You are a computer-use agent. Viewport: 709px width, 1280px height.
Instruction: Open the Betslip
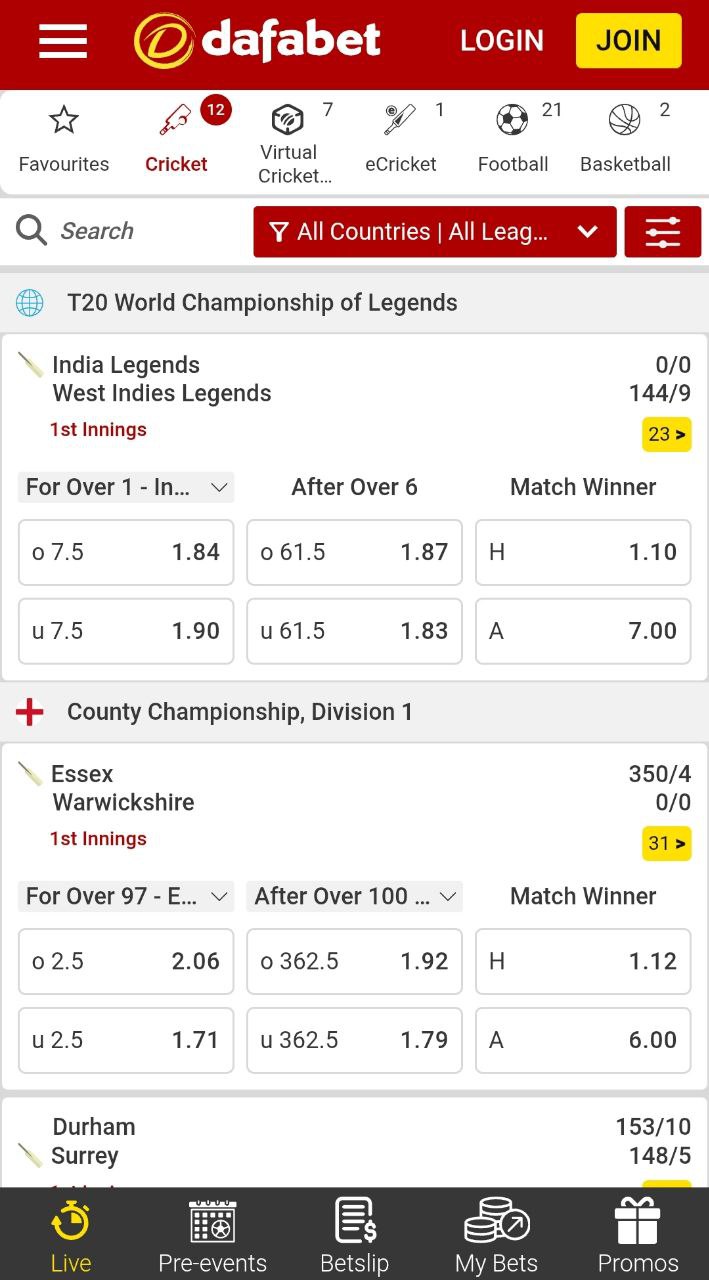coord(354,1236)
